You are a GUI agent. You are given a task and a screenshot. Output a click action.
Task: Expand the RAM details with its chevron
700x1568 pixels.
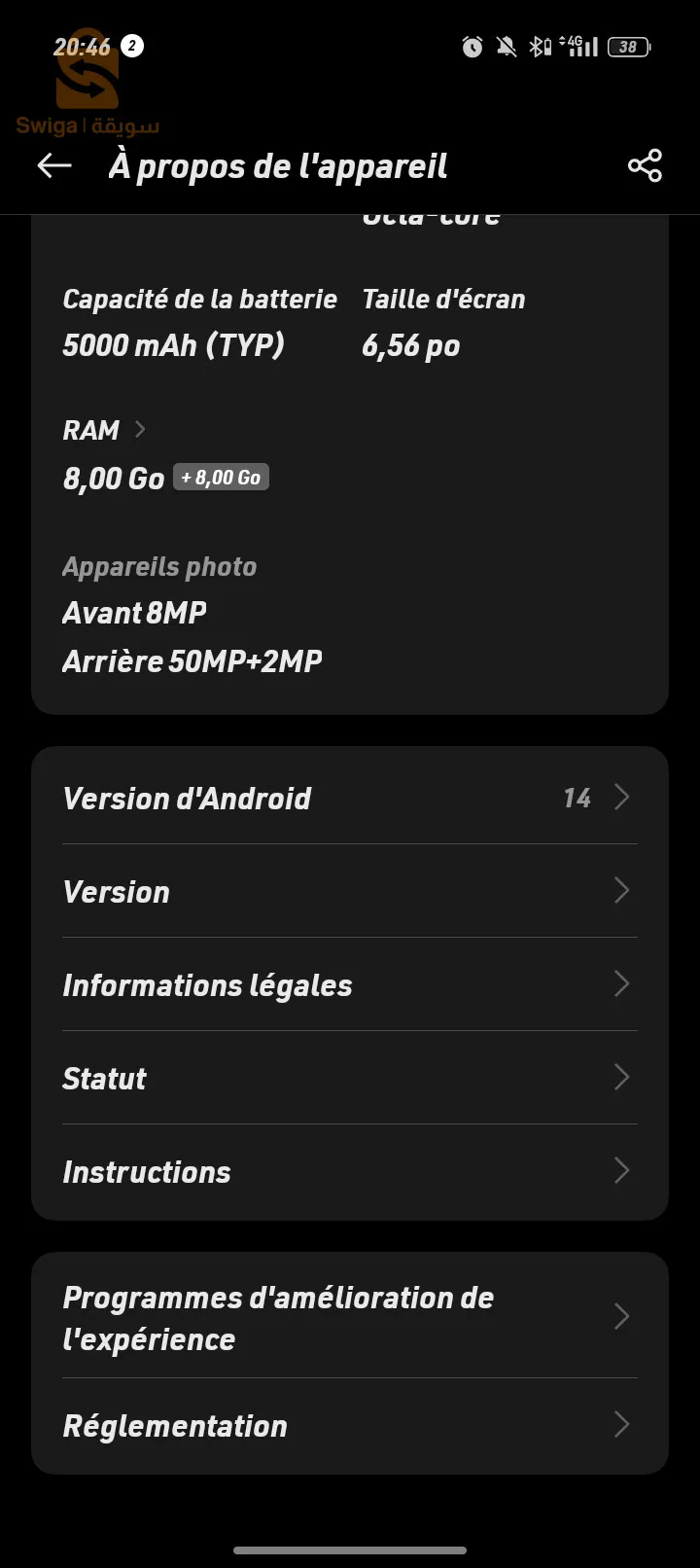(x=140, y=429)
